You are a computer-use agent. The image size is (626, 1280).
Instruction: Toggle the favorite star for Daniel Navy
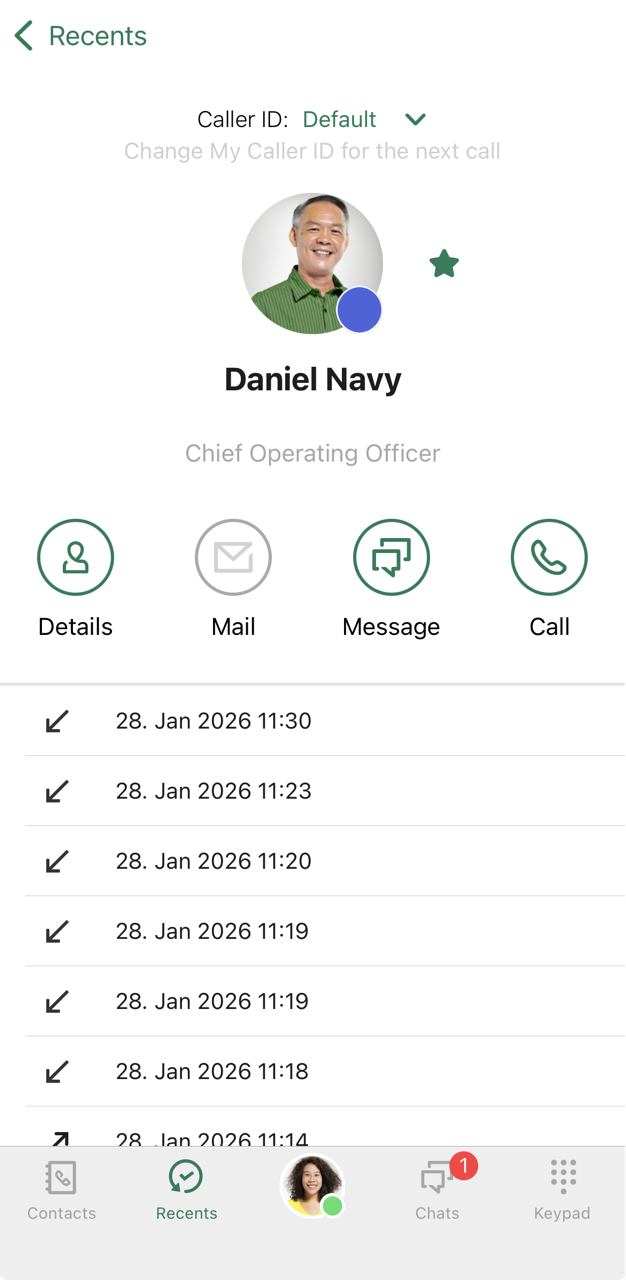[444, 264]
